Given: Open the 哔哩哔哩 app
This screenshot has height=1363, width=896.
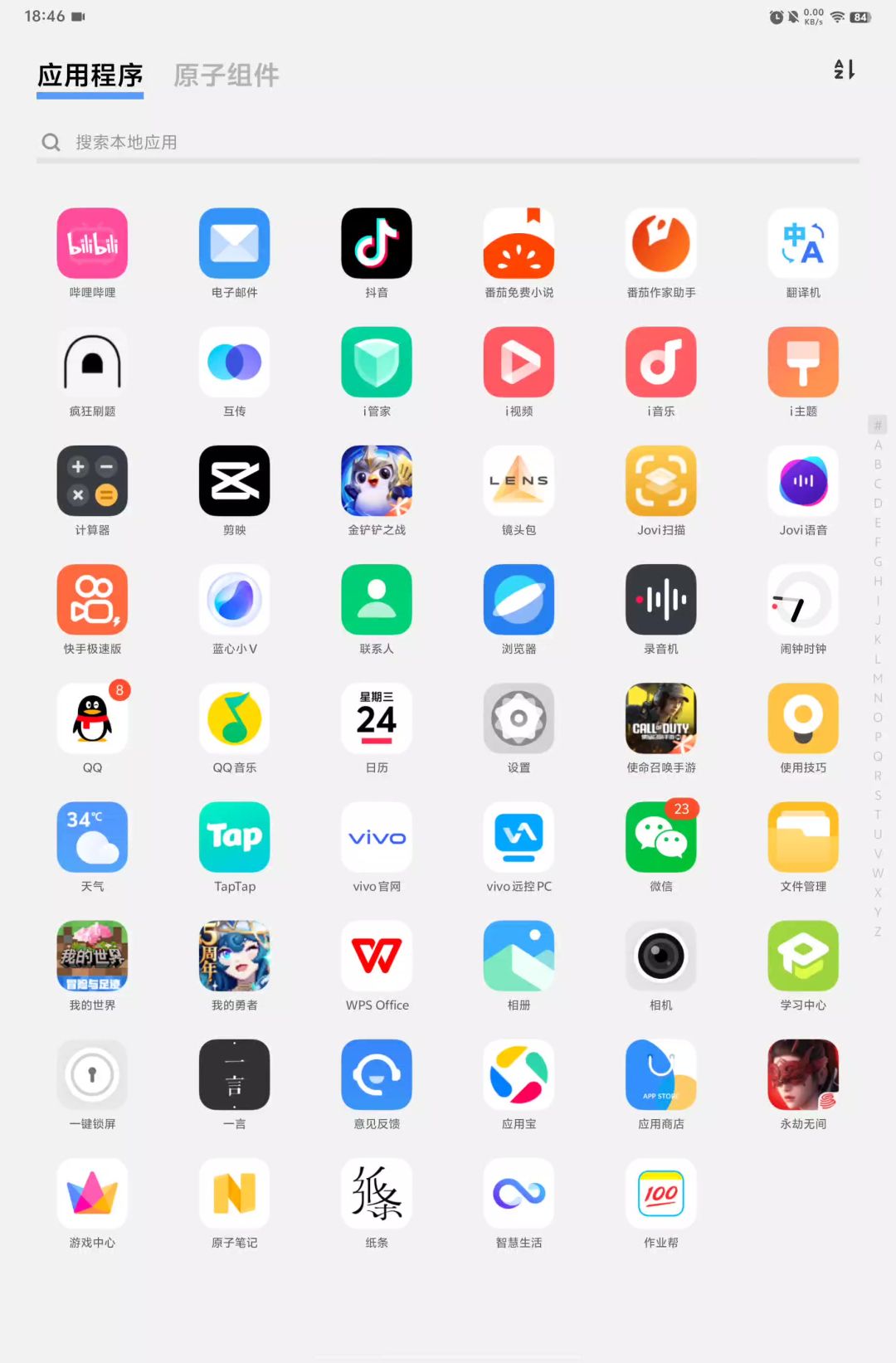Looking at the screenshot, I should [x=92, y=244].
